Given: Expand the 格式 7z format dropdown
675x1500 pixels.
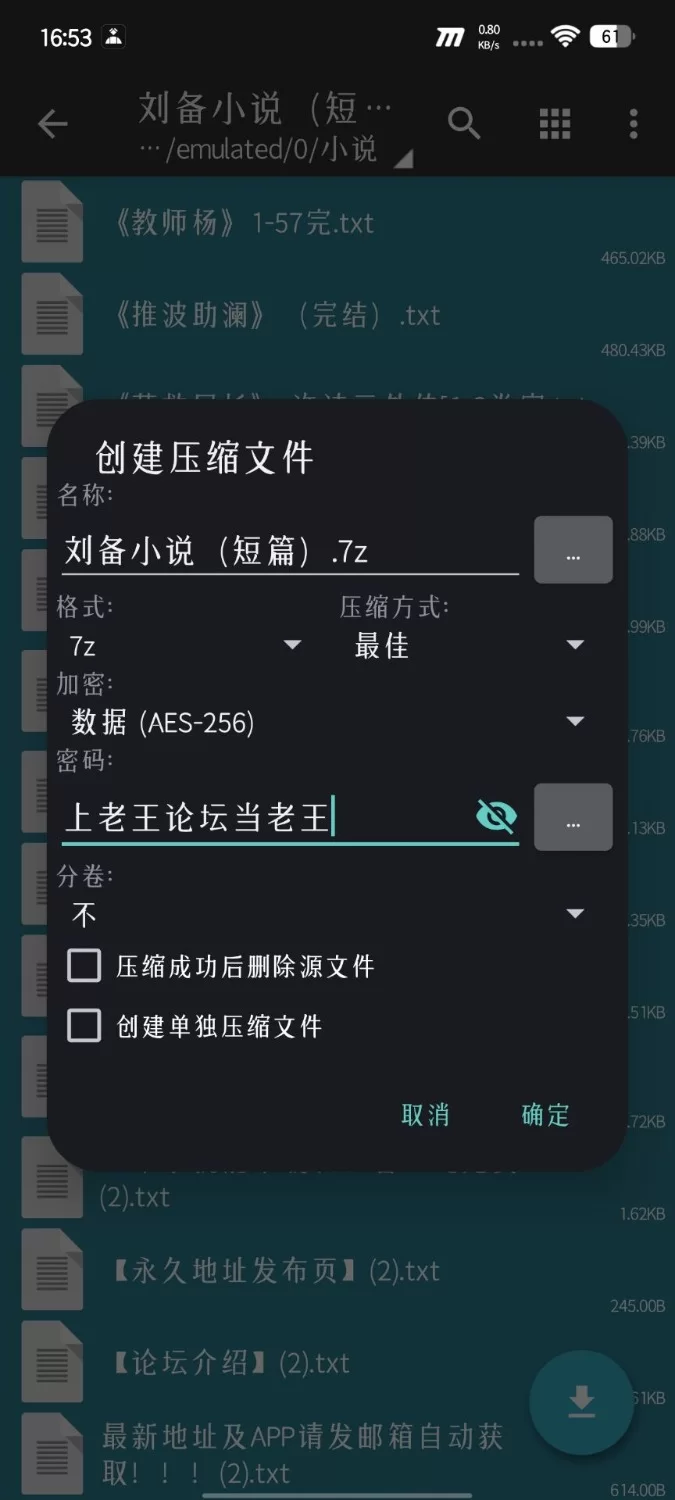Looking at the screenshot, I should point(185,646).
